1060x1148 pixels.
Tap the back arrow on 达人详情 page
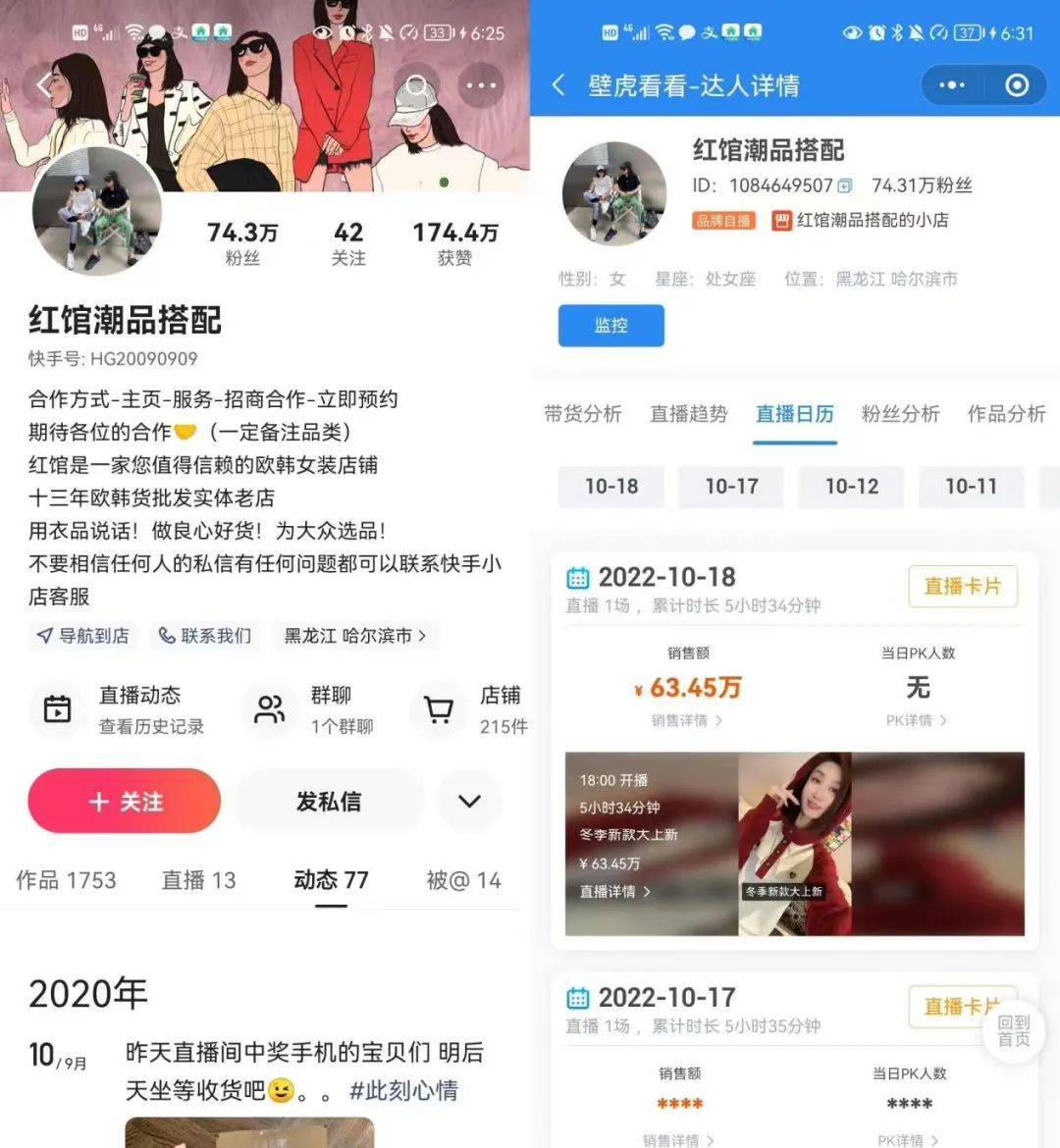558,86
